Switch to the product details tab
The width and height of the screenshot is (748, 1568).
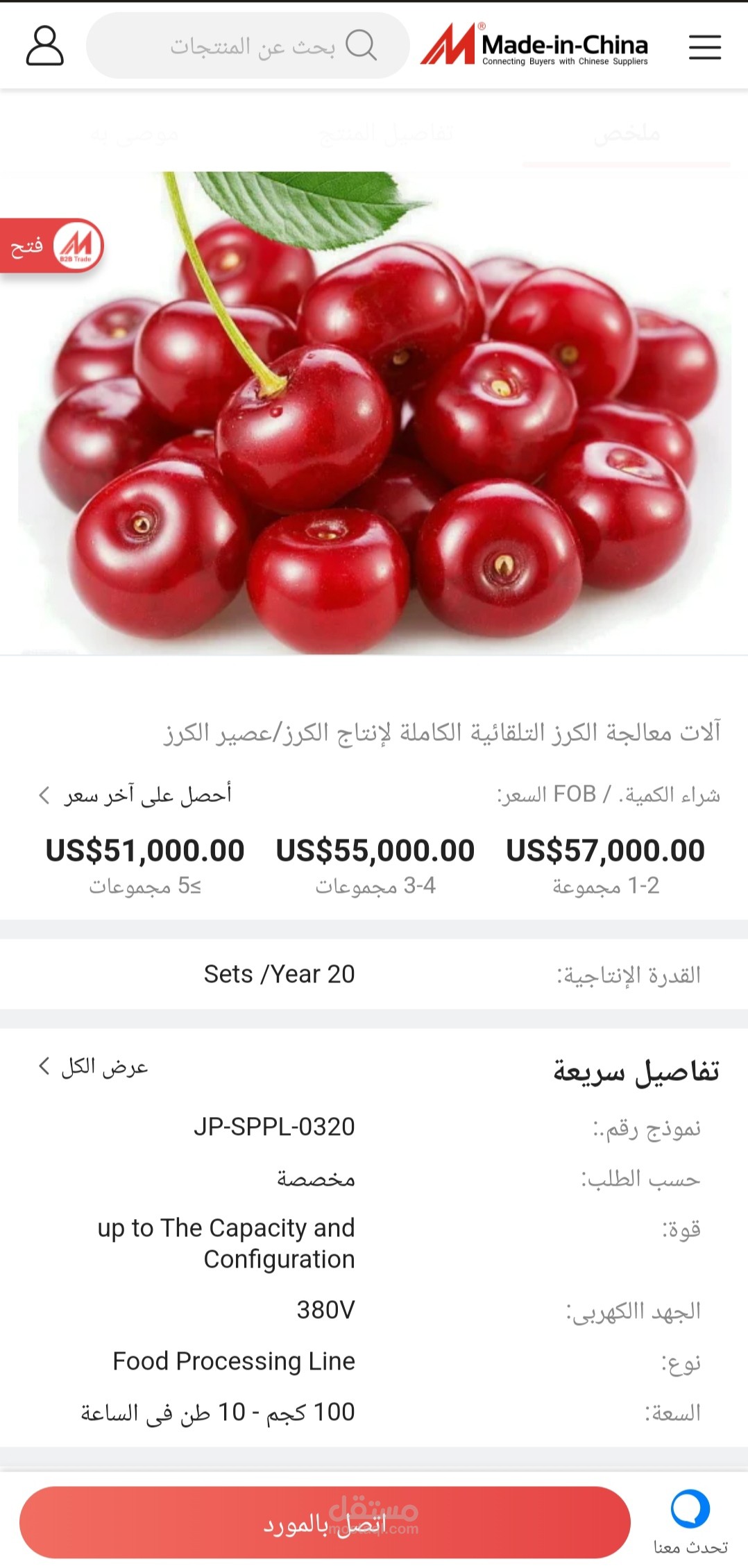(x=386, y=133)
